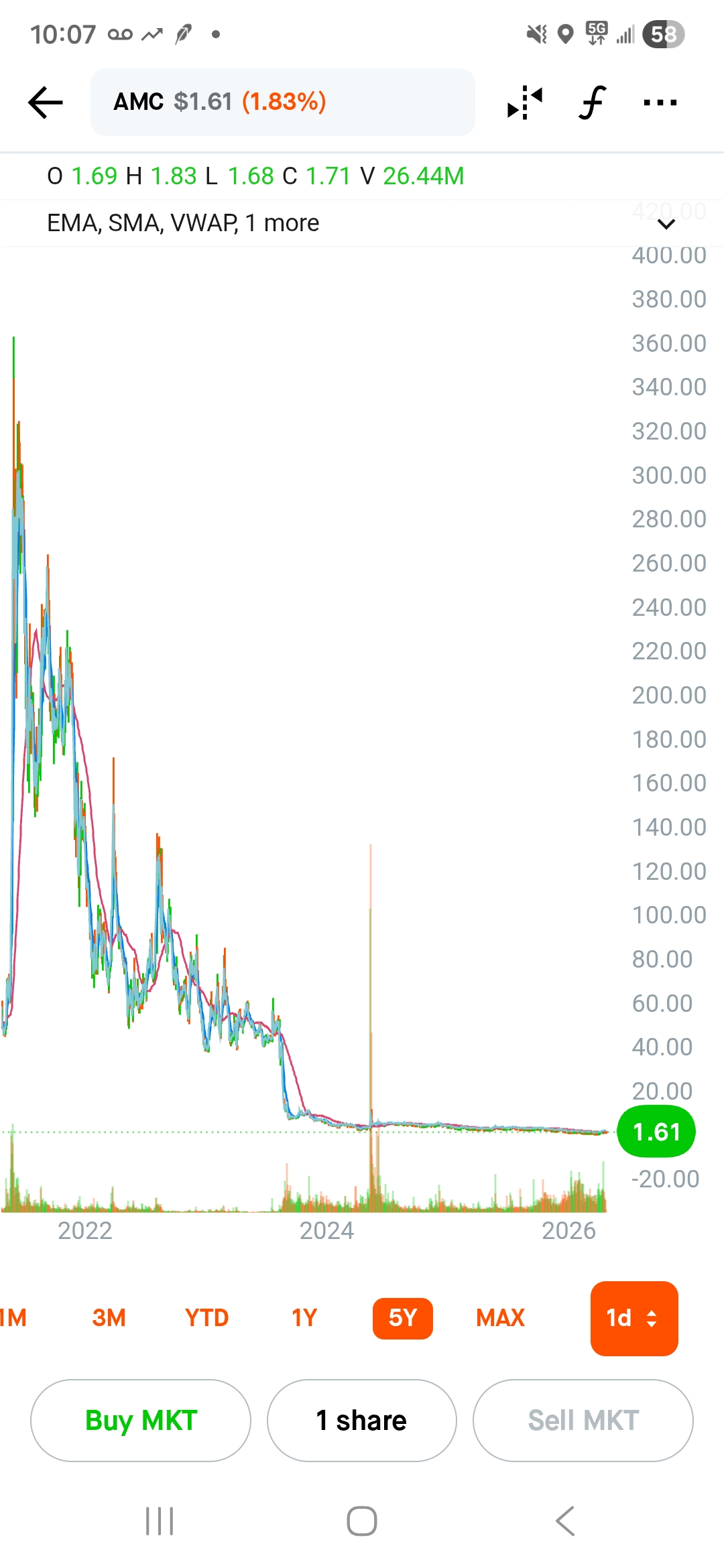724x1568 pixels.
Task: Tap Buy MKT button
Action: click(x=141, y=1420)
